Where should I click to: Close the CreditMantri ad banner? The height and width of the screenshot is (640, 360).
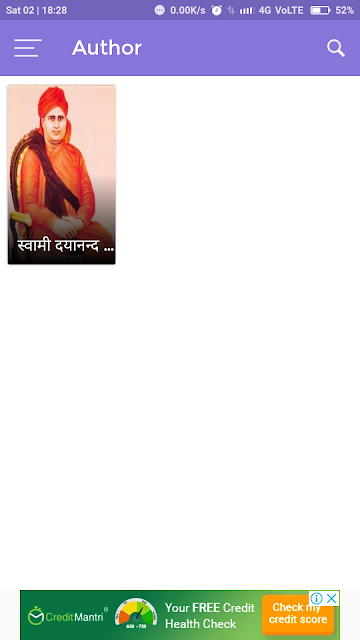click(x=332, y=598)
